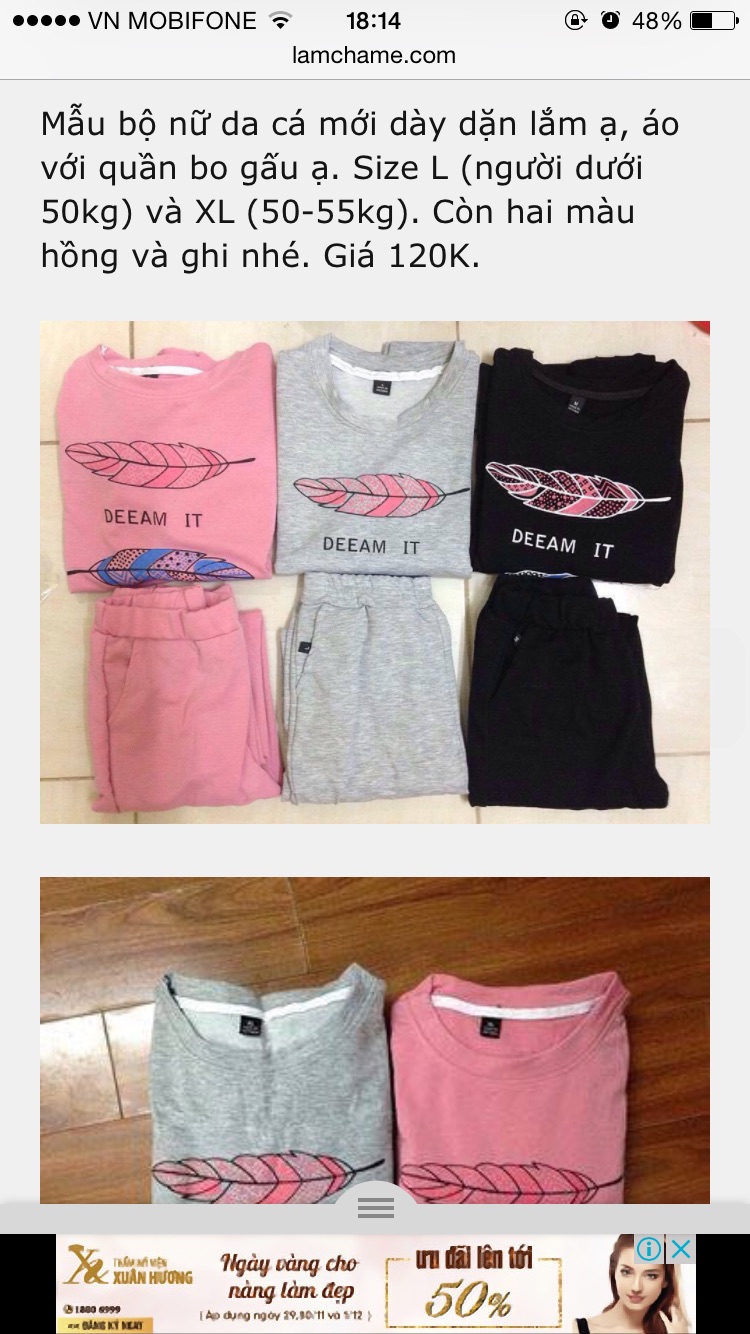Open the three-outfit product photo

pos(375,572)
